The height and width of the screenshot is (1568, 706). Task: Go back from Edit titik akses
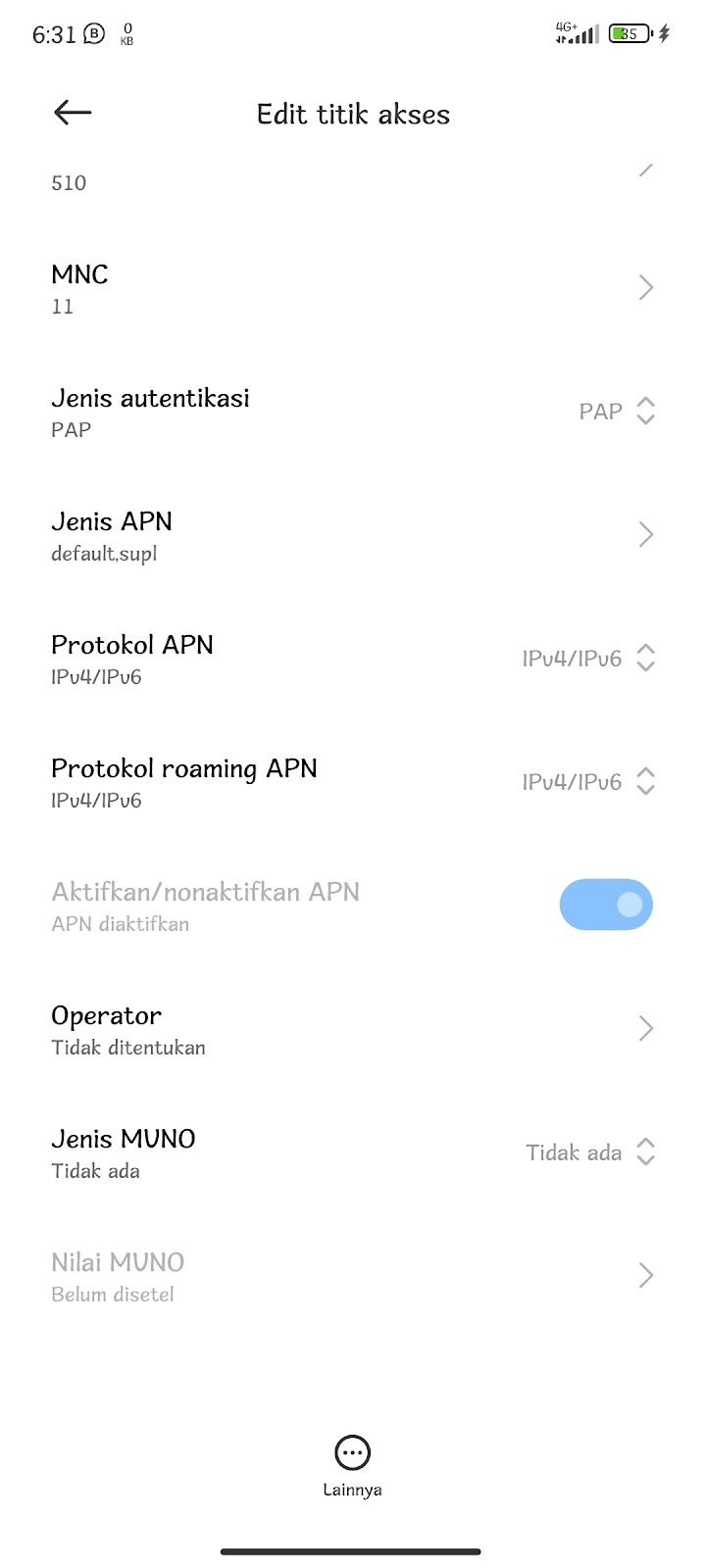pyautogui.click(x=73, y=113)
